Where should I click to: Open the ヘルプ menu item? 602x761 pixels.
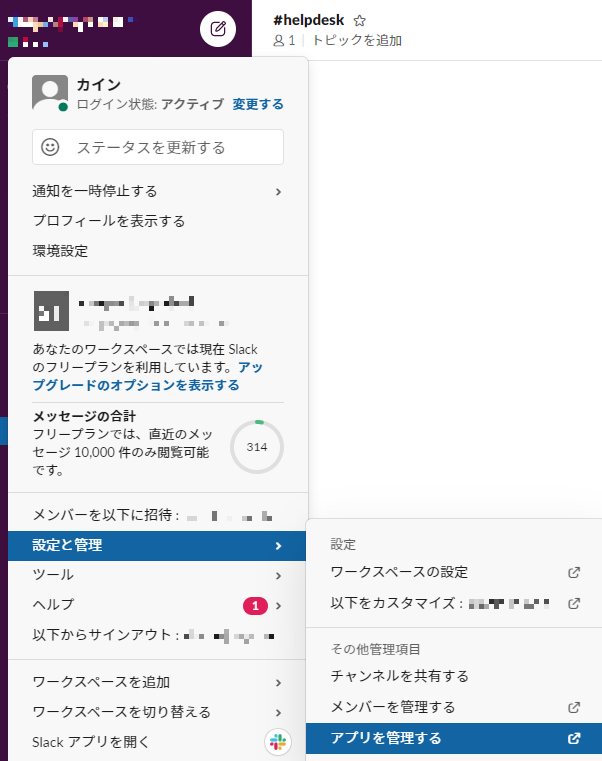[x=157, y=605]
